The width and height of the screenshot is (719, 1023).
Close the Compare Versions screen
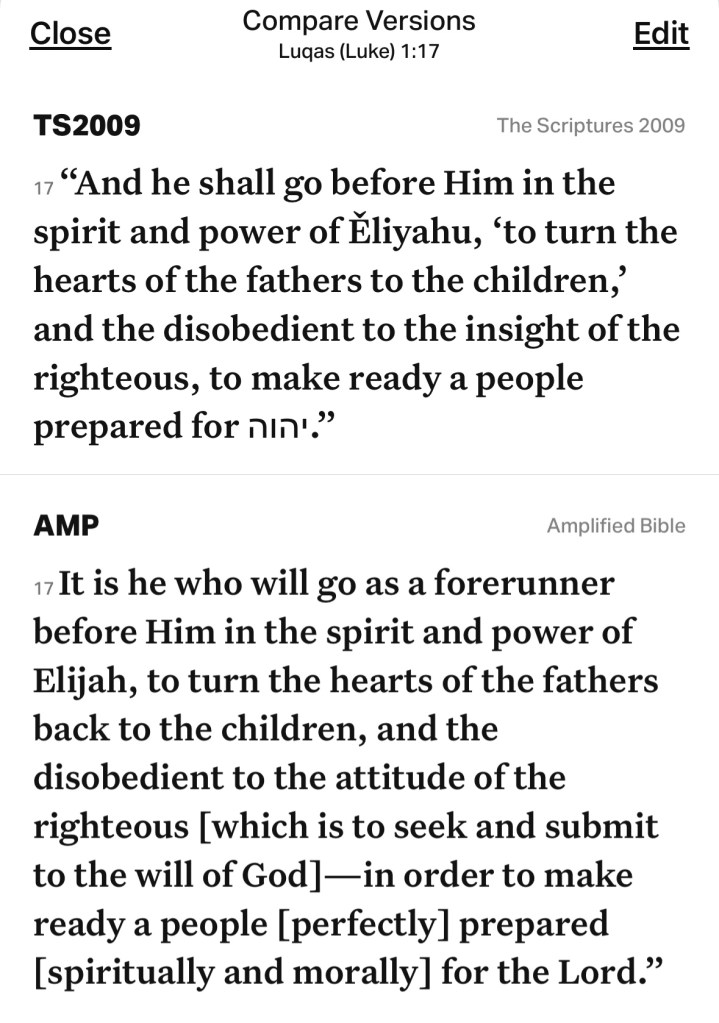(70, 34)
